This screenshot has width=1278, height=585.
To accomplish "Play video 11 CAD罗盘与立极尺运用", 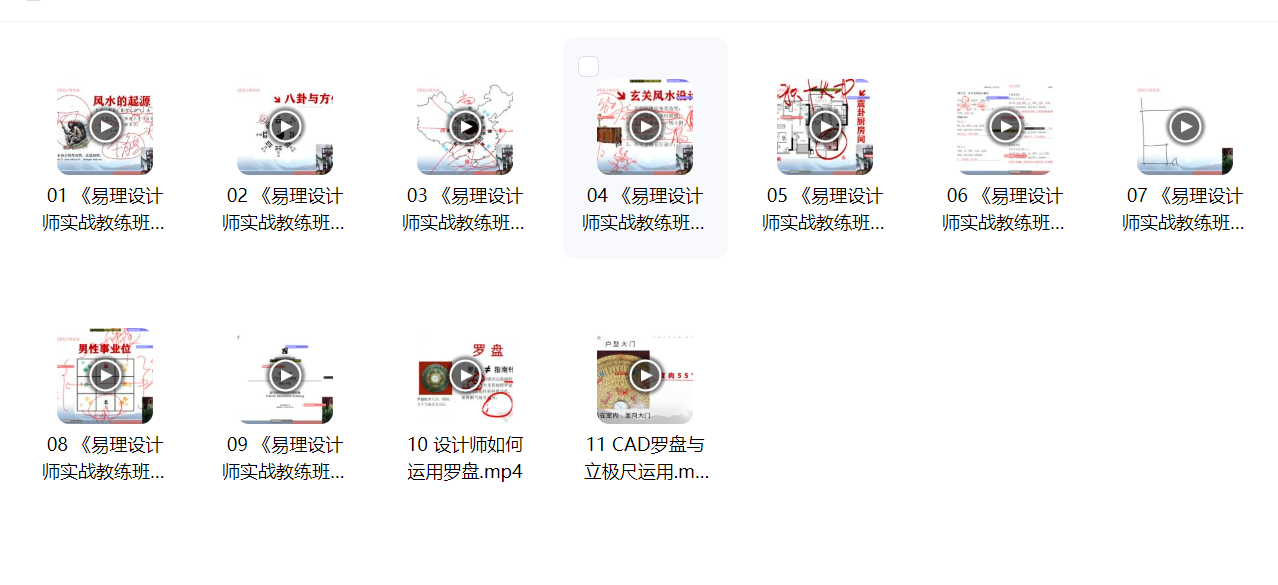I will [645, 376].
